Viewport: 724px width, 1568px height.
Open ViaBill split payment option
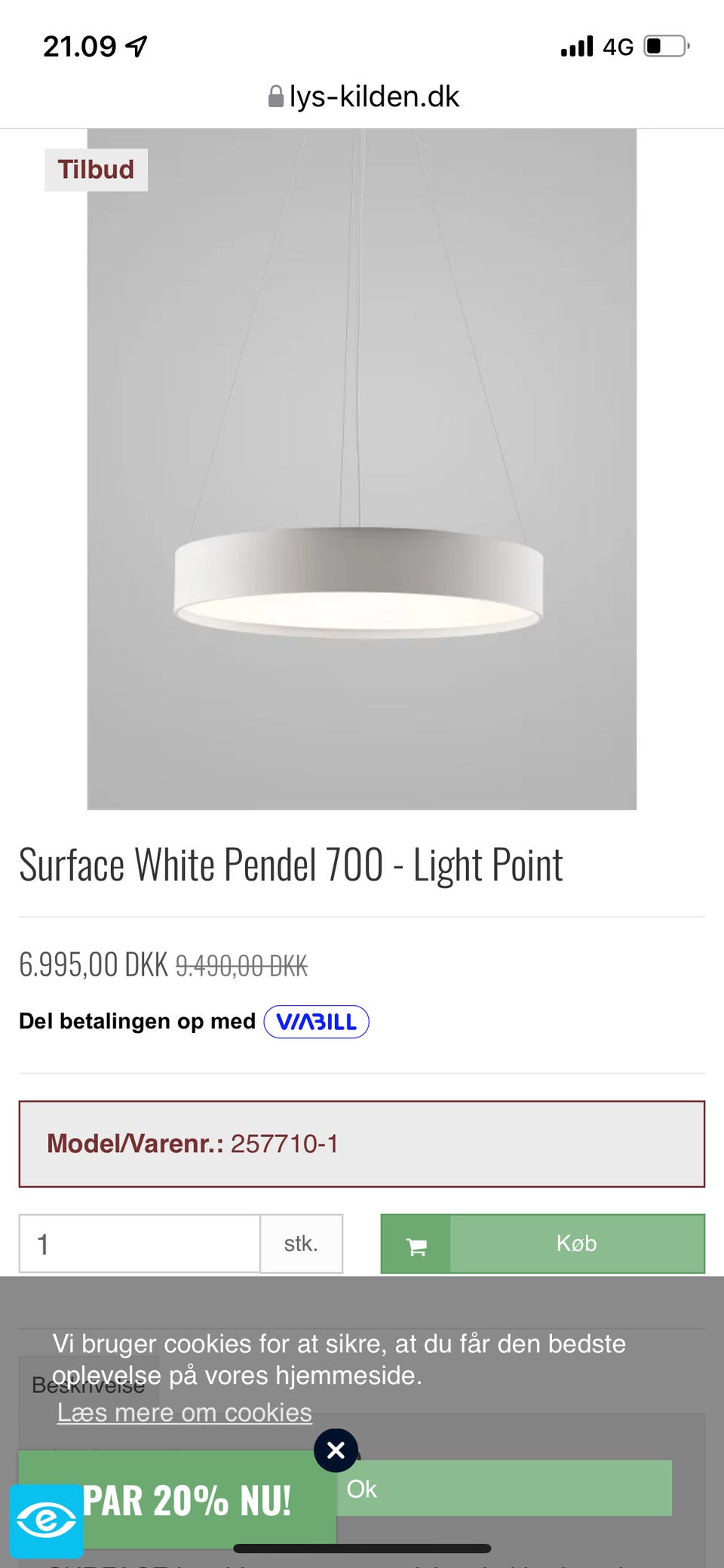[x=316, y=1022]
